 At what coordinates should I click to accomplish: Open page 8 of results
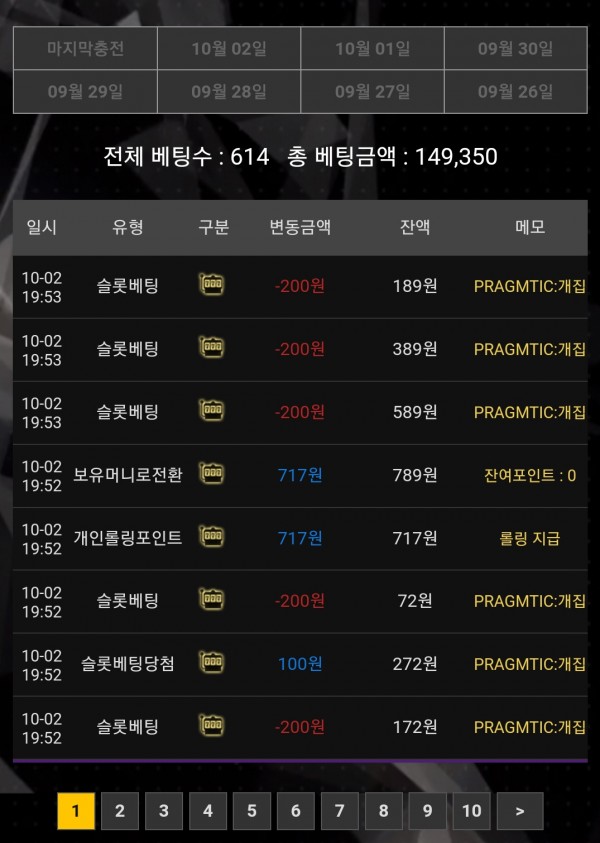tap(384, 810)
